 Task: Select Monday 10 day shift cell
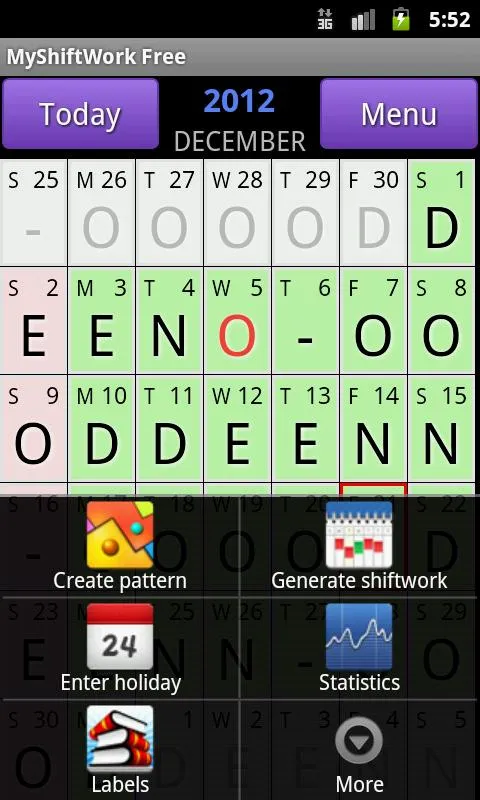102,429
